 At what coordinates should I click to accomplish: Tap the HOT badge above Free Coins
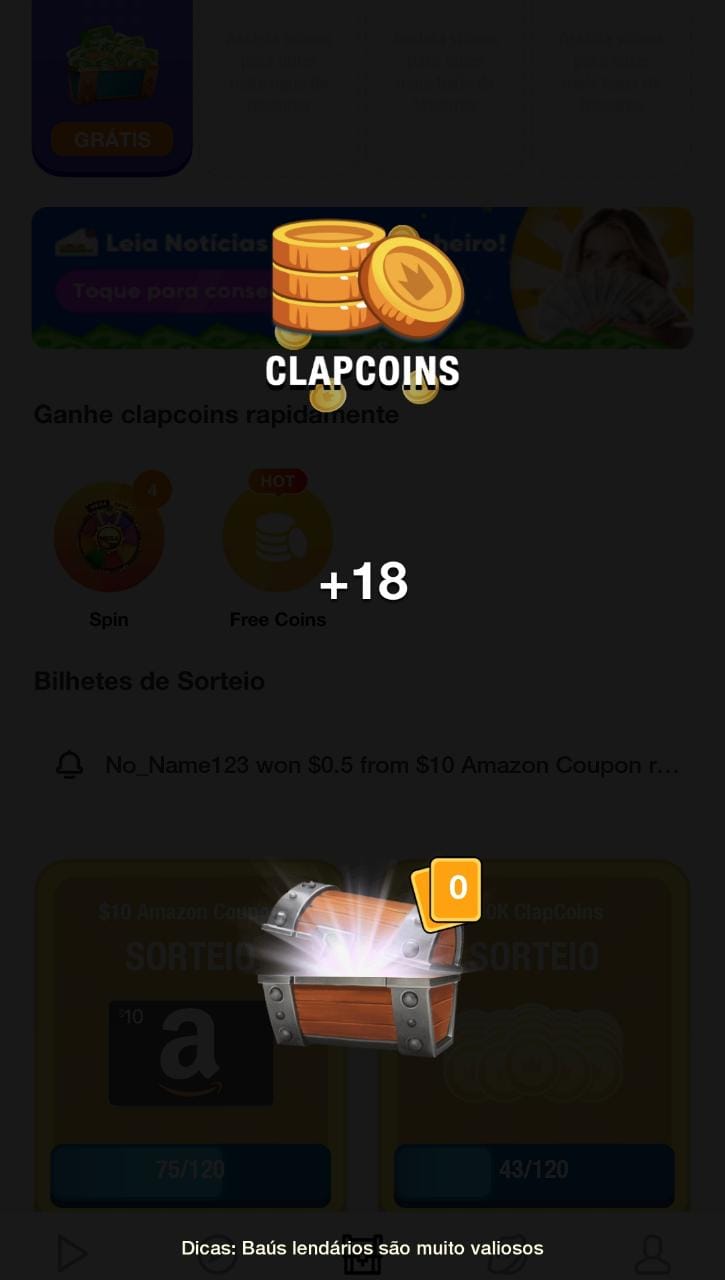(x=277, y=480)
